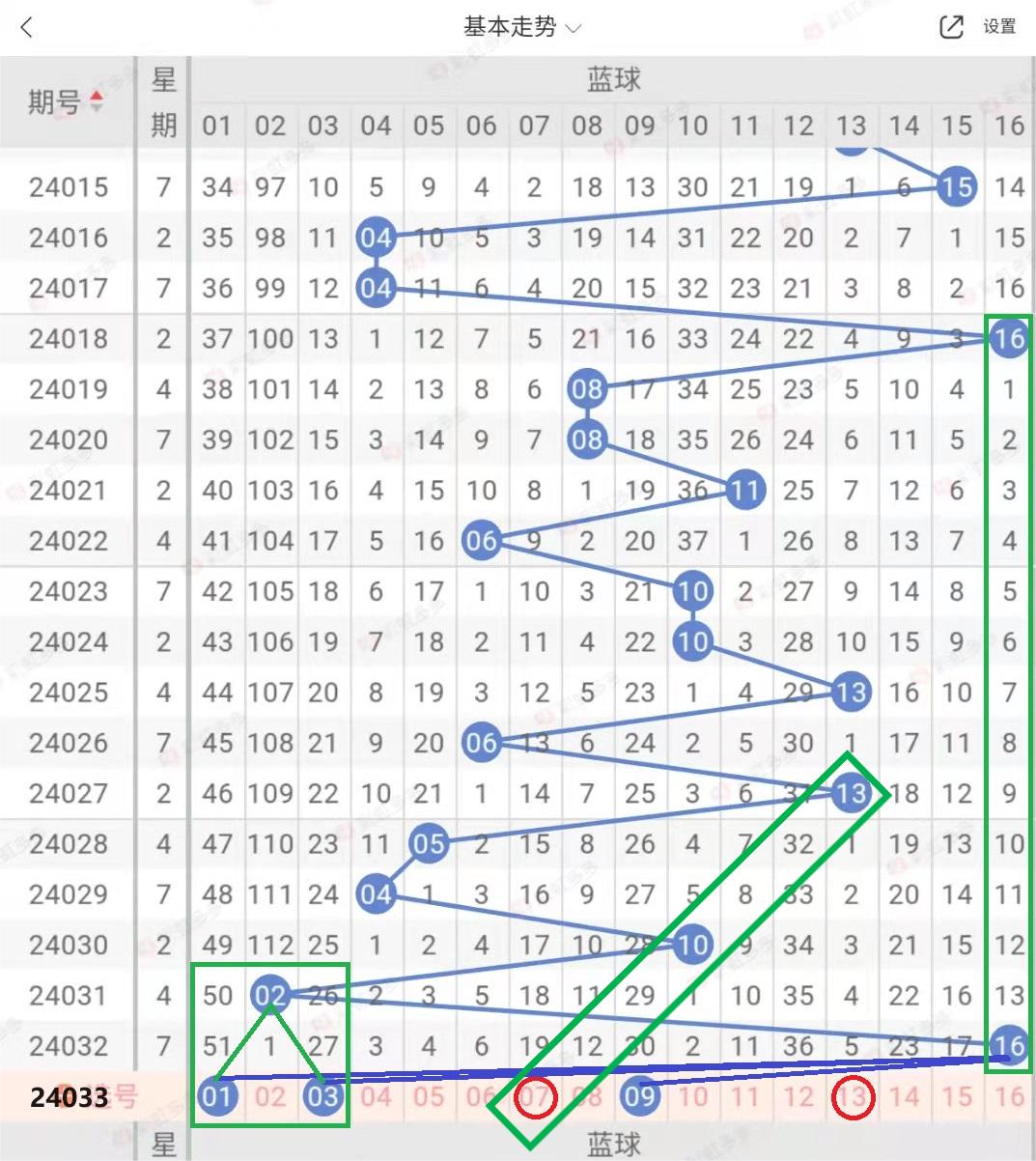This screenshot has width=1036, height=1161.
Task: Select blue ball 14 in selection row
Action: (x=904, y=1096)
